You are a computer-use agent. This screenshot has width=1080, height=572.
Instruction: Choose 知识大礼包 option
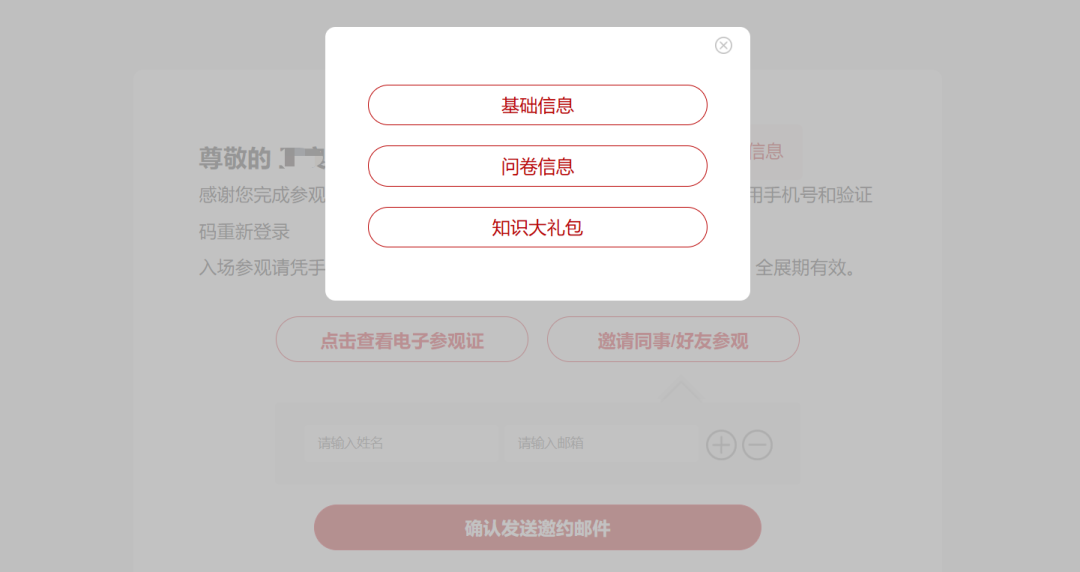[537, 227]
